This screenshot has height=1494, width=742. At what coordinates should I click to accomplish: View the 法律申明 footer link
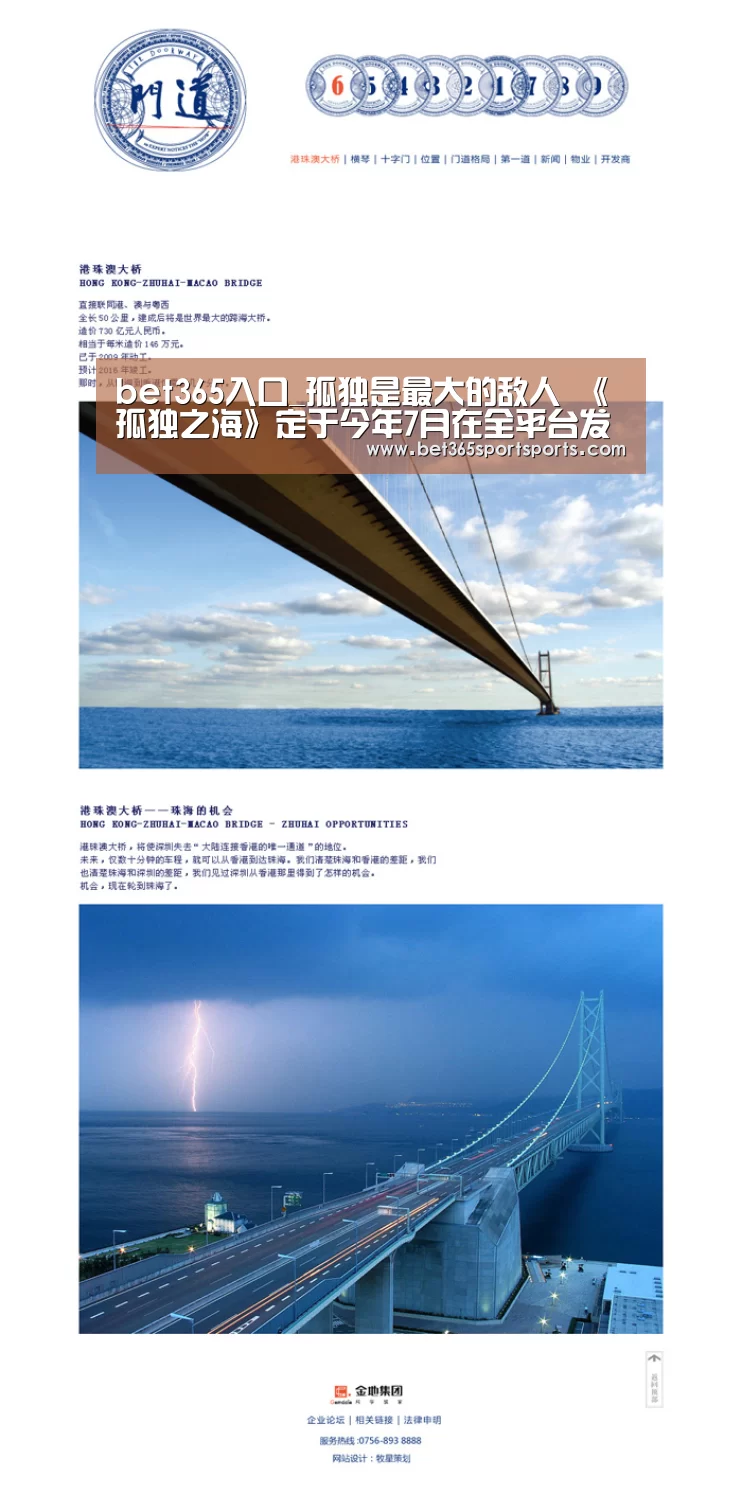[421, 1420]
